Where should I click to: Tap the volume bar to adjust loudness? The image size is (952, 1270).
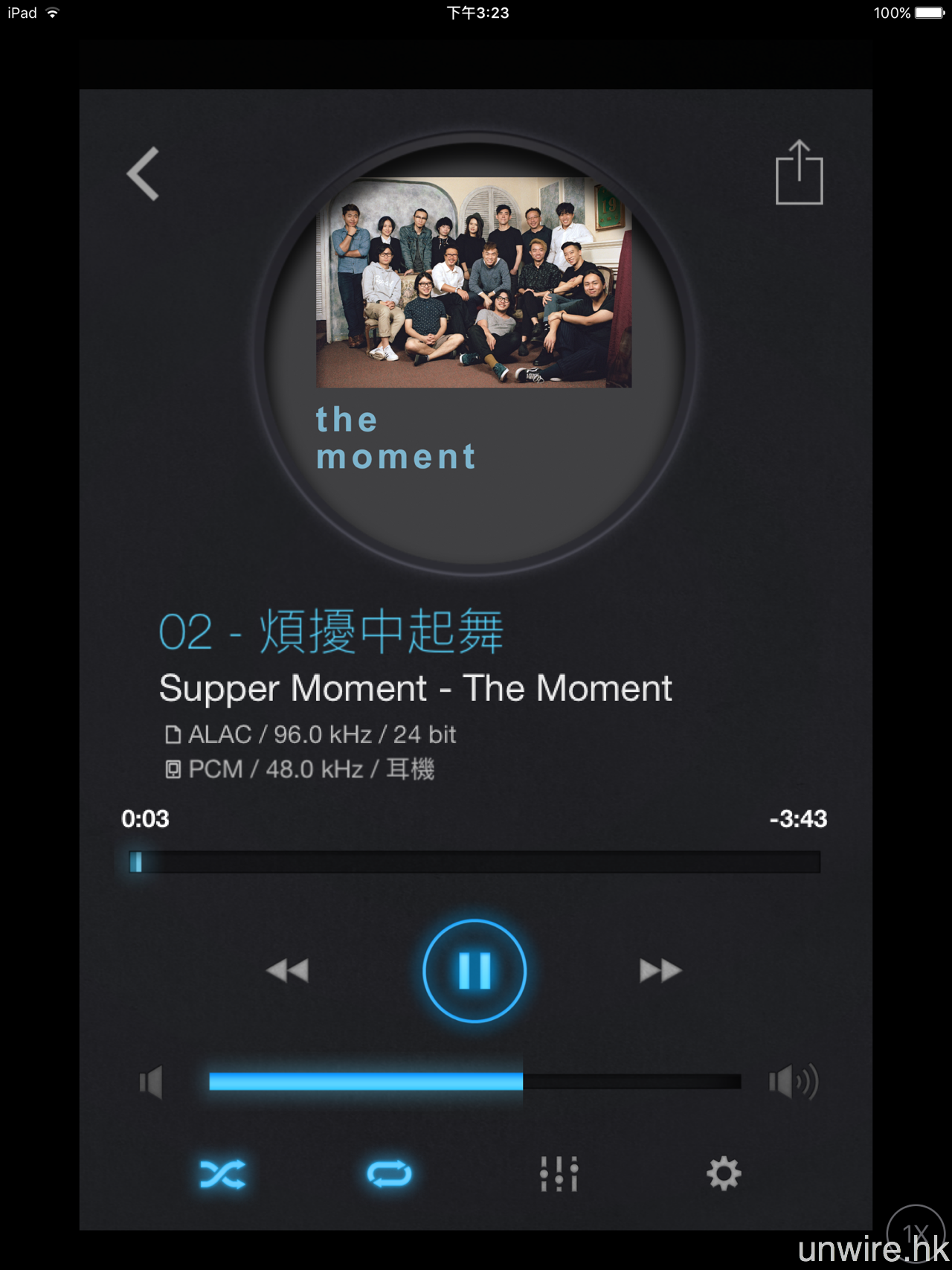pos(475,1081)
